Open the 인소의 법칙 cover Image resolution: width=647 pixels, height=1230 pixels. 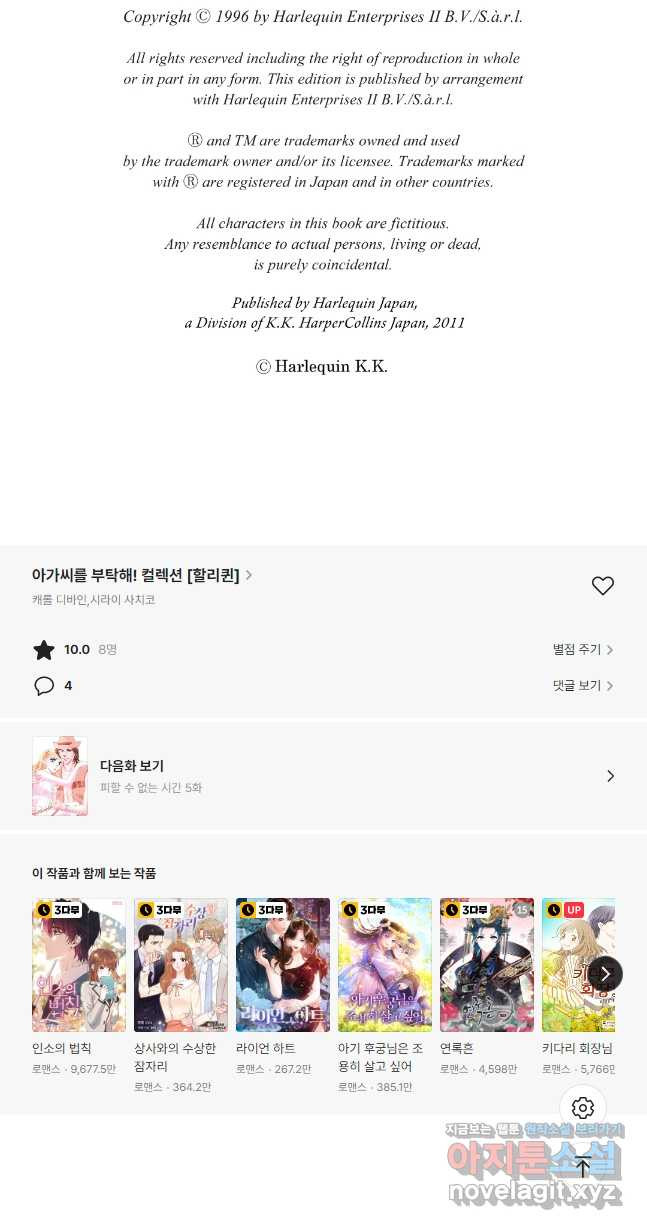click(x=79, y=964)
